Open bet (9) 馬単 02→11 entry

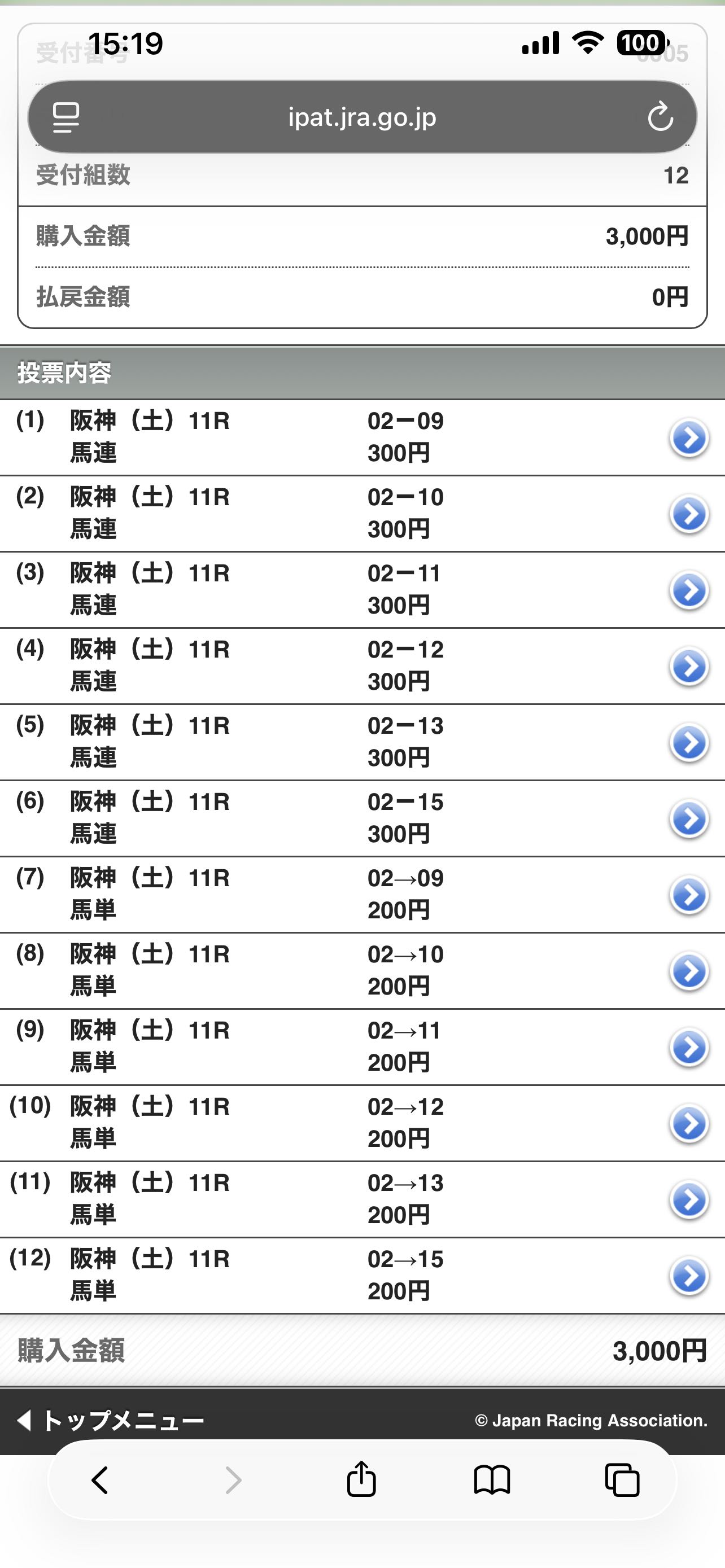(x=688, y=1047)
